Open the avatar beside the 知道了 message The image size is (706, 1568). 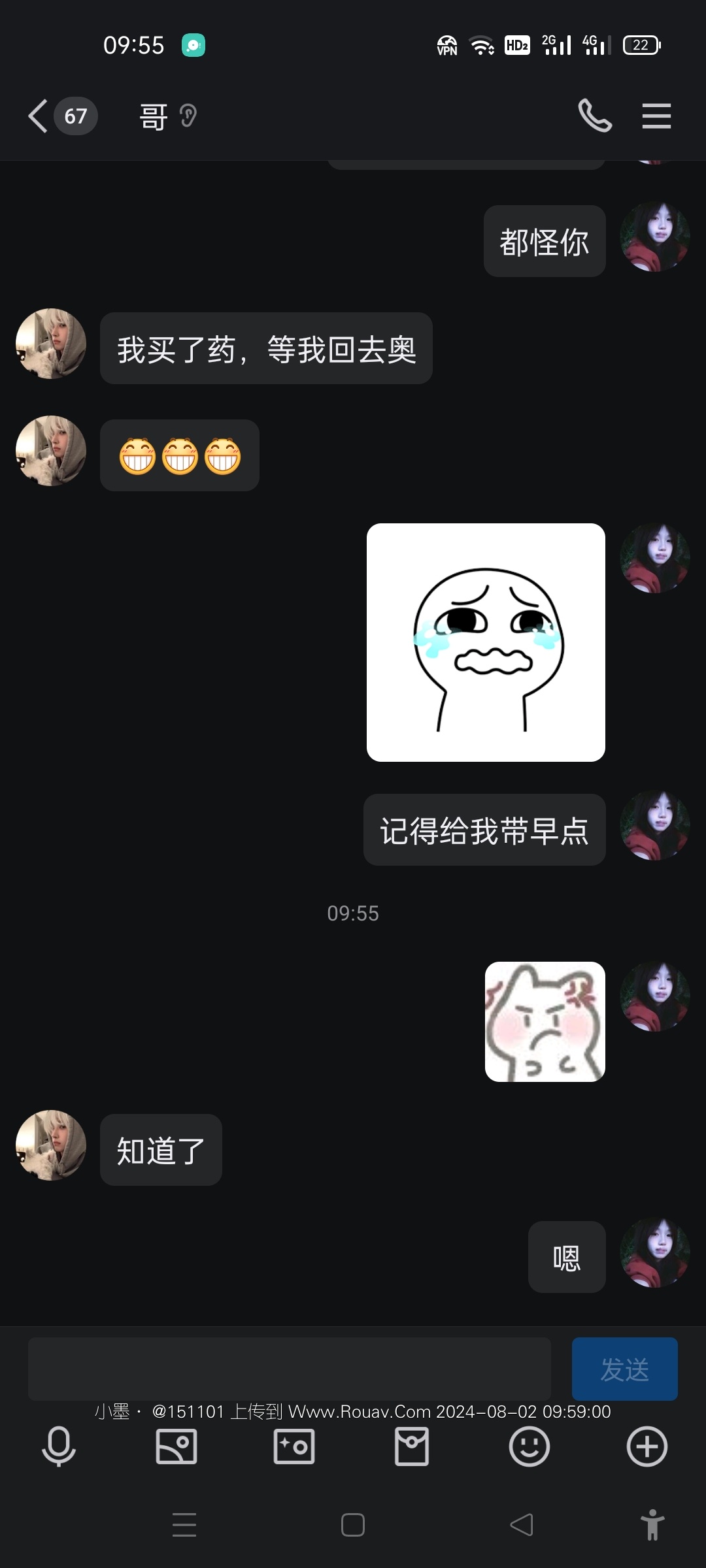click(51, 1145)
